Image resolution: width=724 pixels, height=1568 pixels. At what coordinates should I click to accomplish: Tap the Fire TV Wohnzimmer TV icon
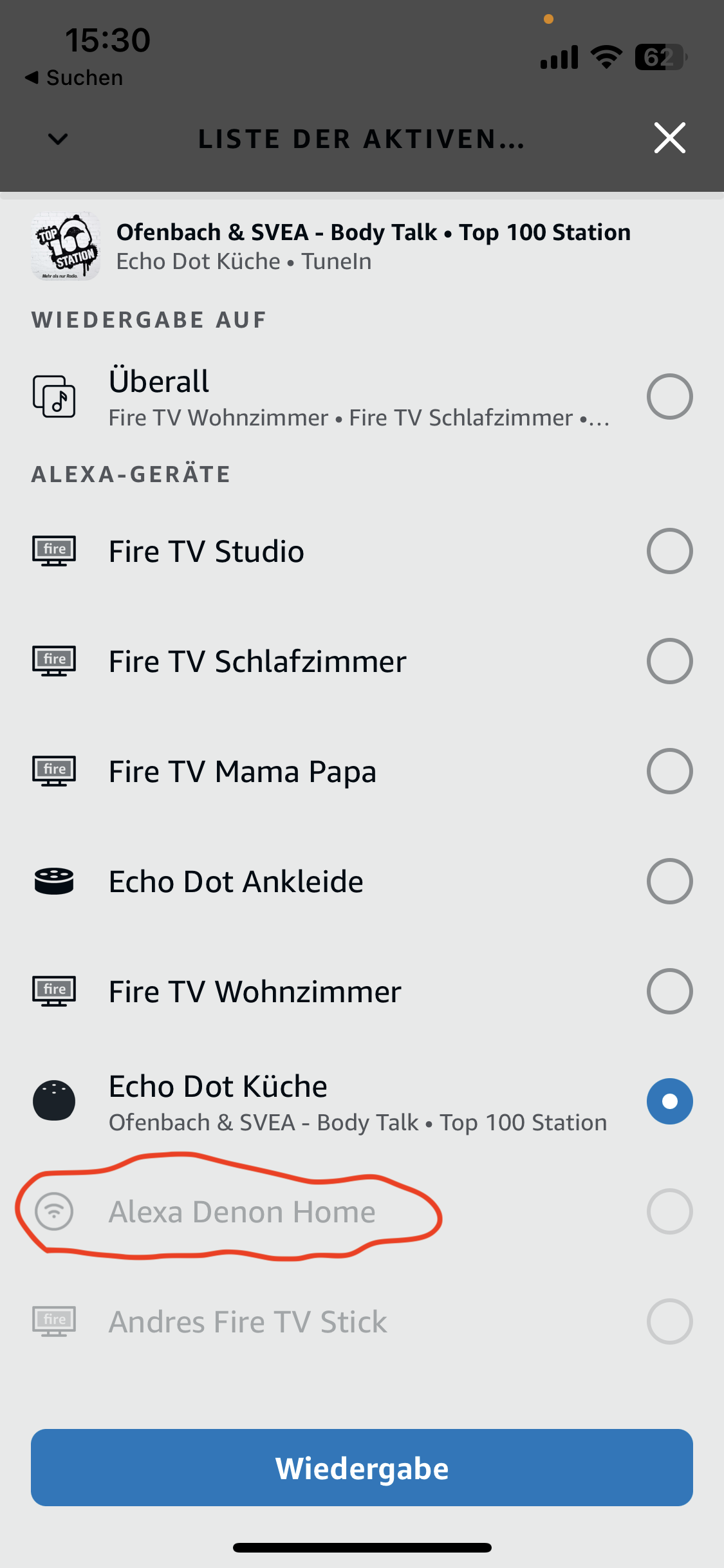coord(54,991)
